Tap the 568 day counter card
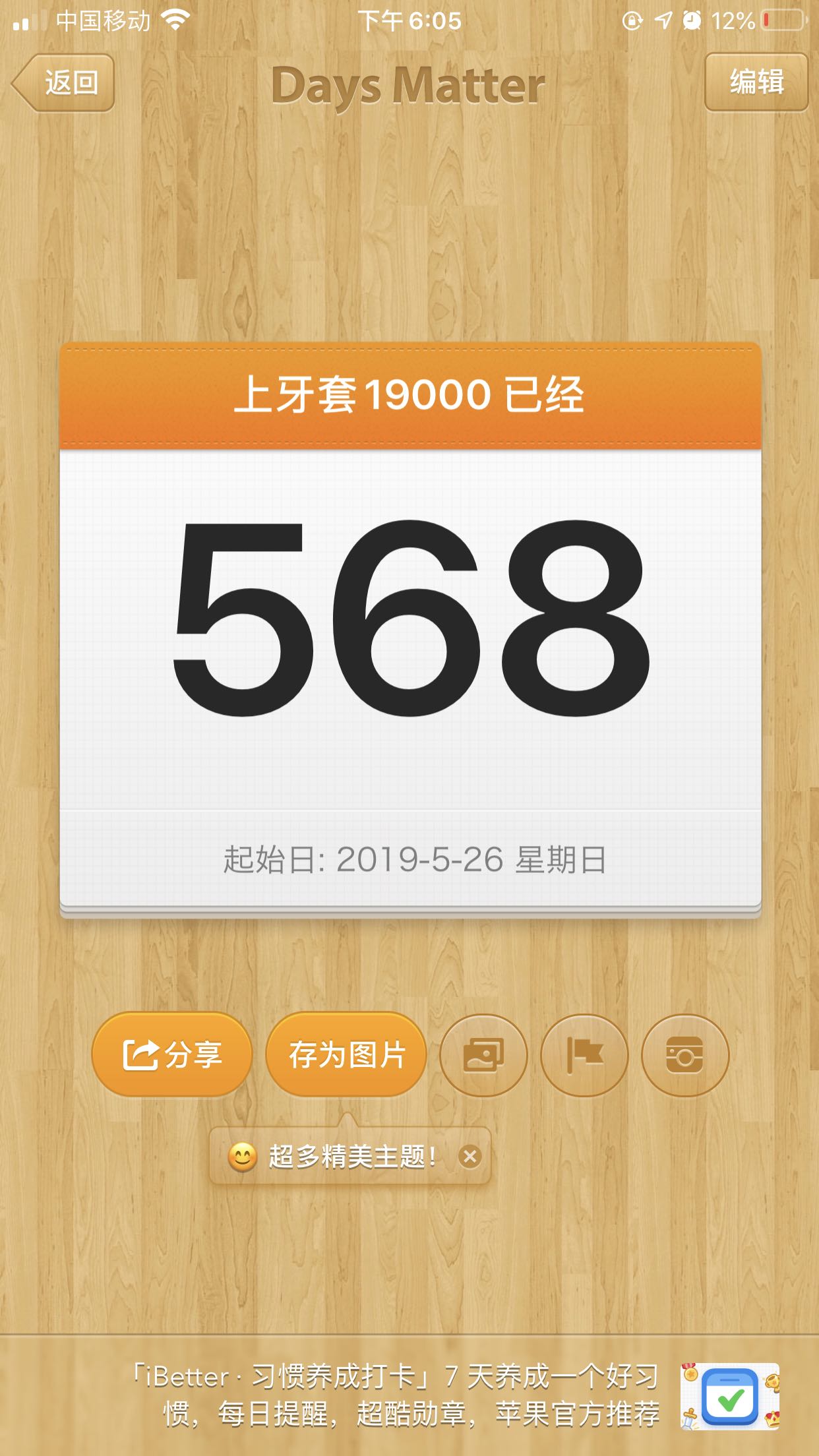Viewport: 819px width, 1456px height. [410, 620]
